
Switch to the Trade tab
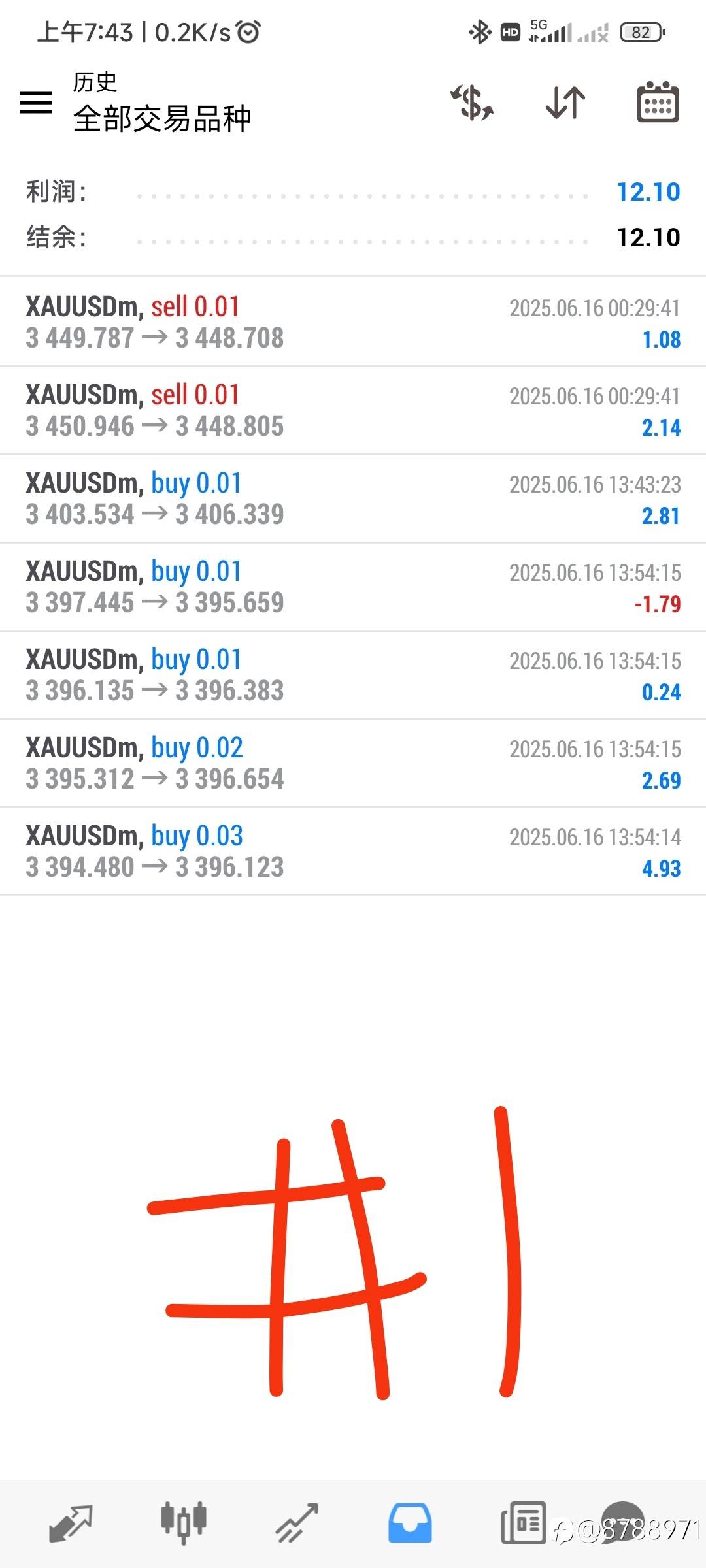(297, 1523)
